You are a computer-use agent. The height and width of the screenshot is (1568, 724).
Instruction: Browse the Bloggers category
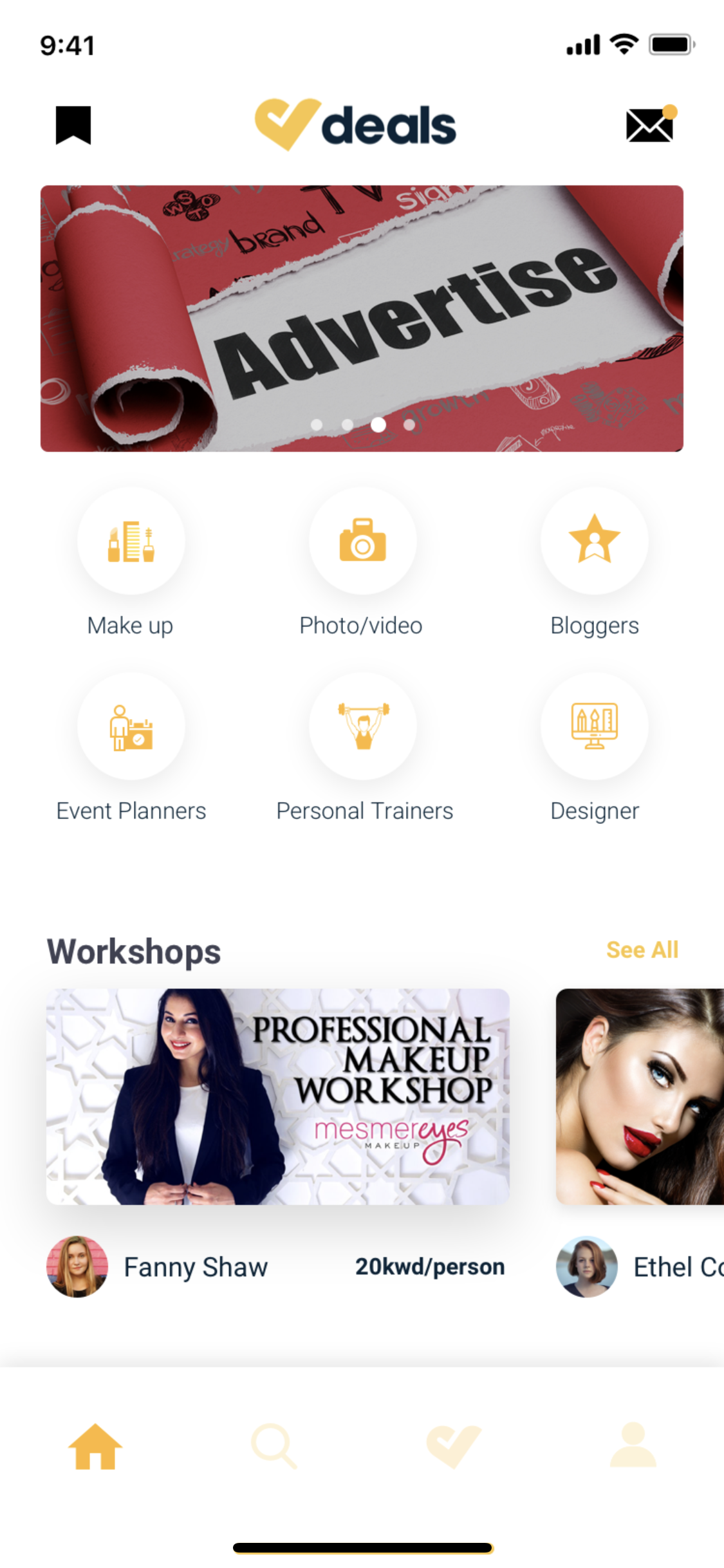coord(594,541)
